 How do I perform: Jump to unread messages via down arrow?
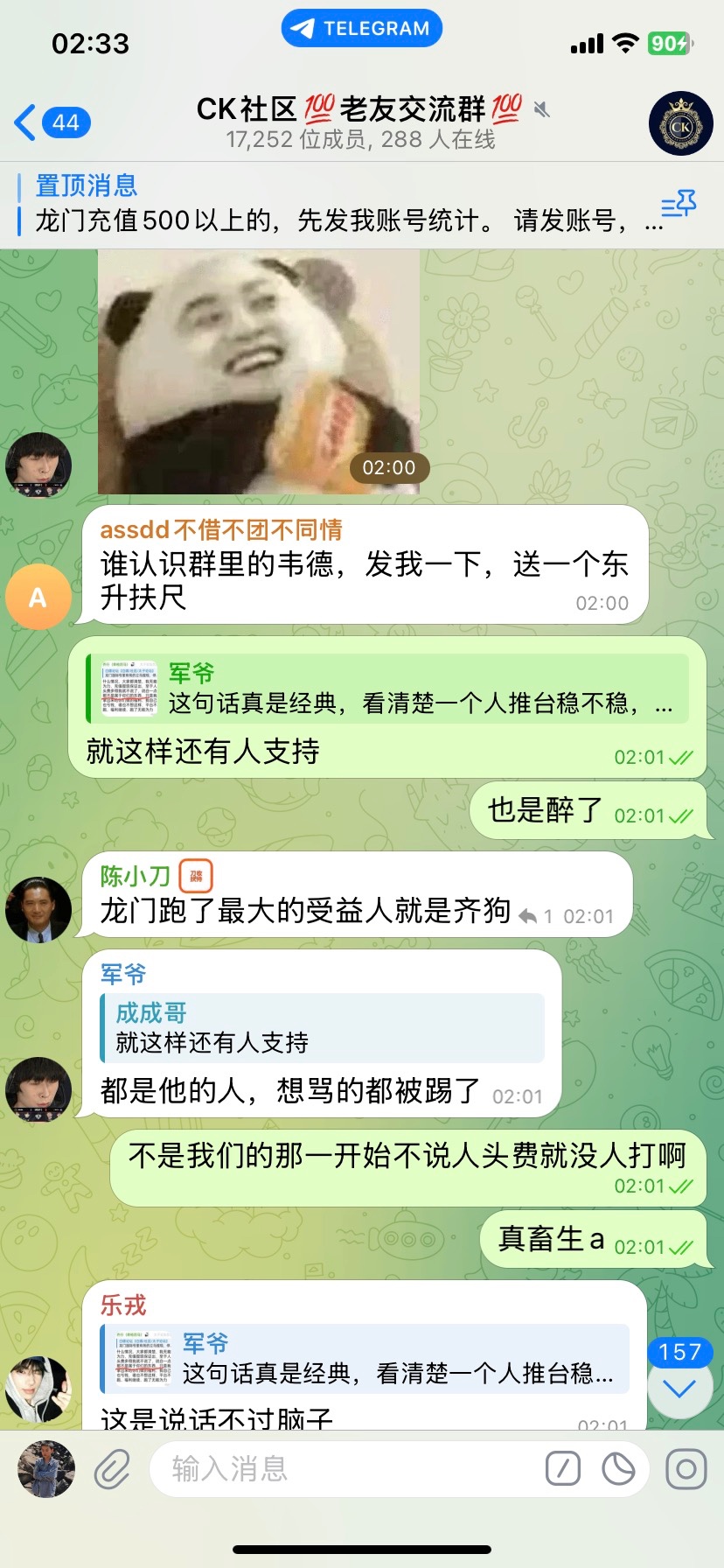point(679,1387)
